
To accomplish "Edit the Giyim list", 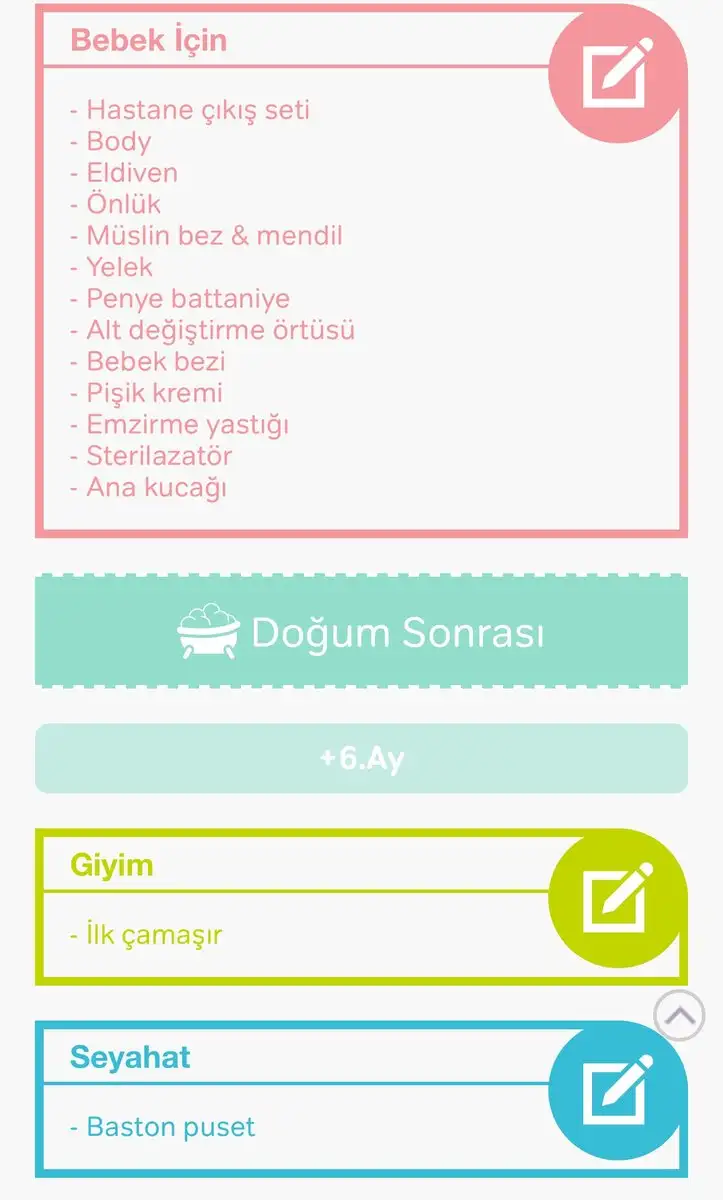I will tap(618, 897).
